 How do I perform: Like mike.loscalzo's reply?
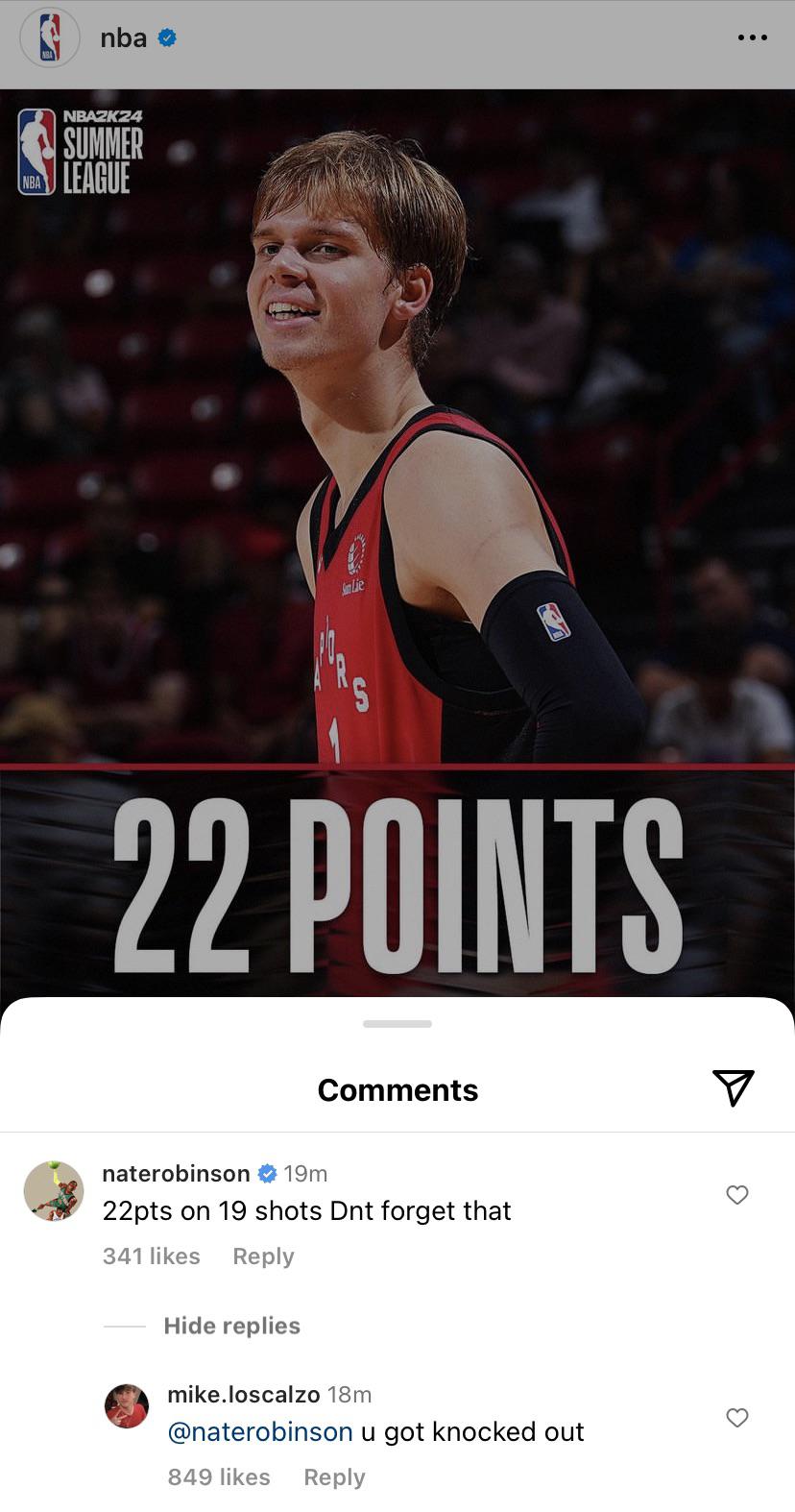pos(736,1418)
